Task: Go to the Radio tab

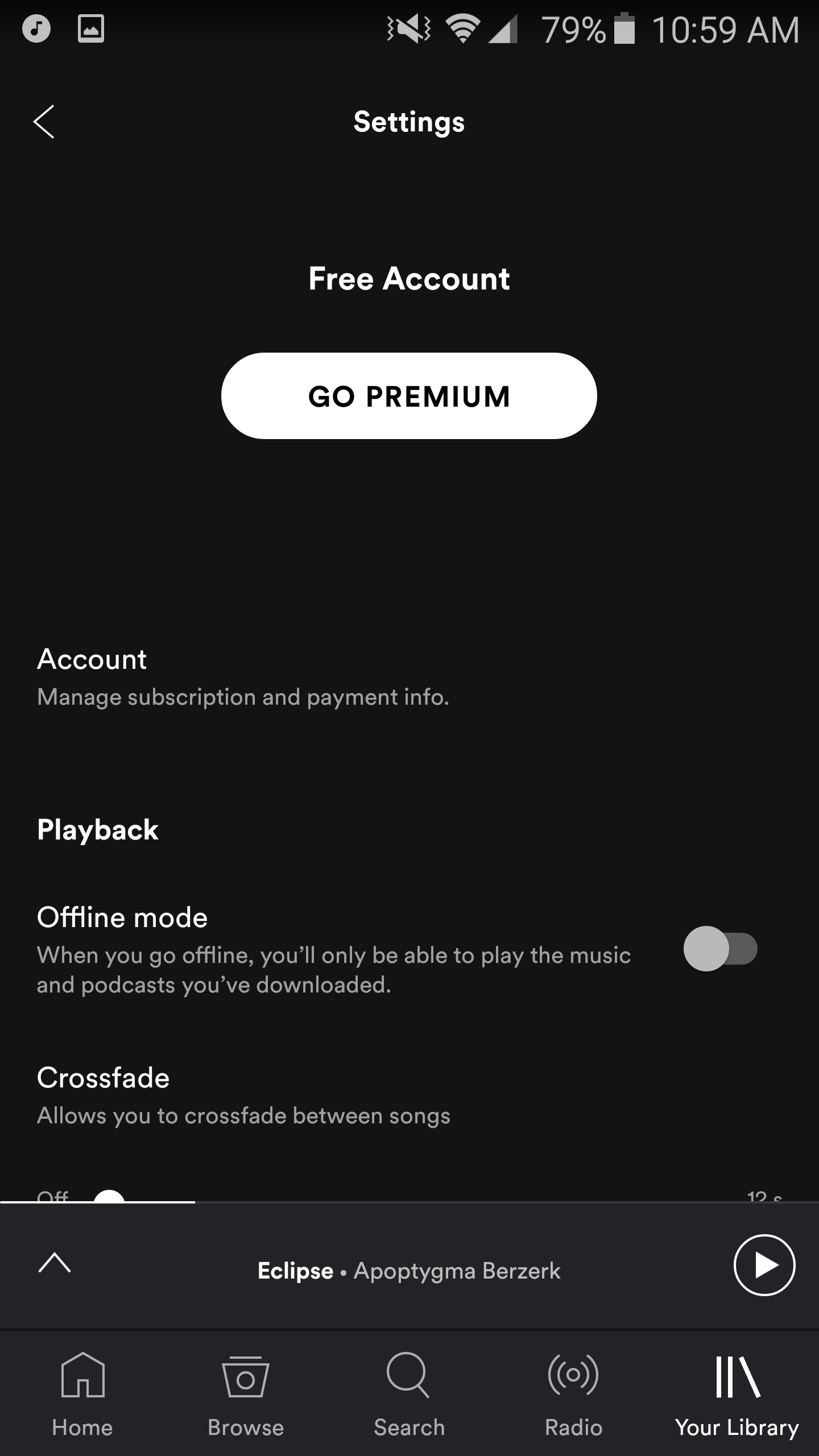Action: click(x=573, y=1393)
